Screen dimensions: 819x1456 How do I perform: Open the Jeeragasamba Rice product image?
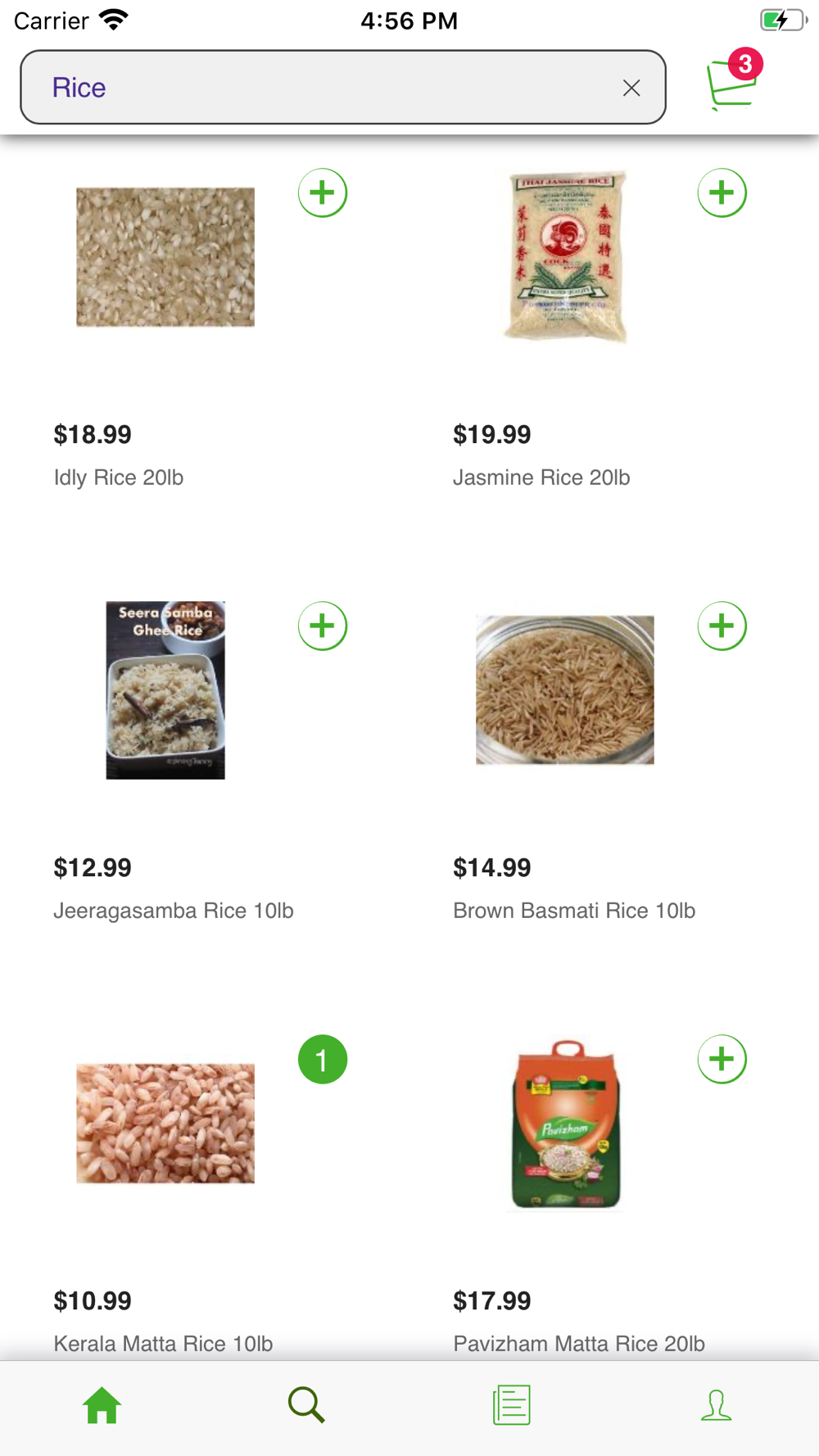tap(165, 690)
